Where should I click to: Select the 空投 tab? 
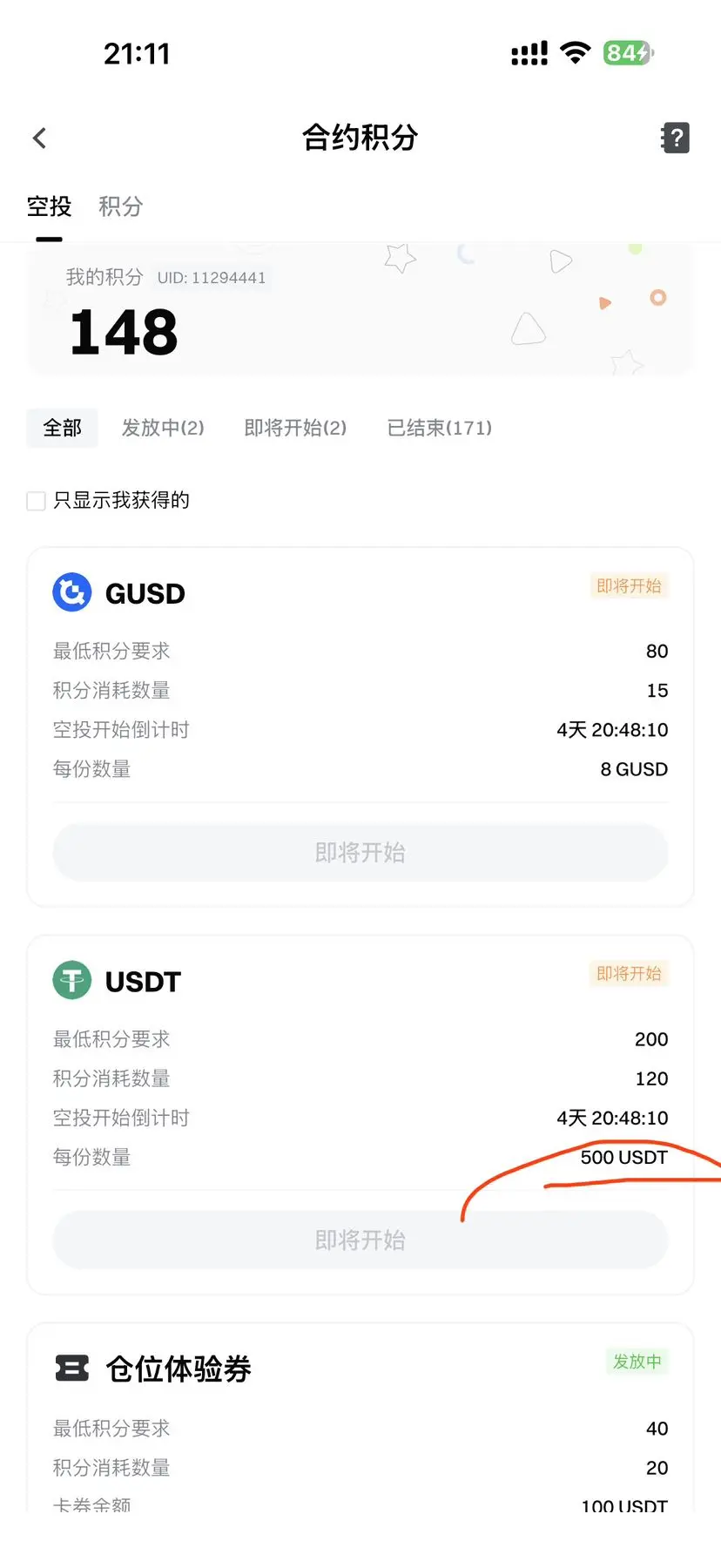pyautogui.click(x=49, y=206)
